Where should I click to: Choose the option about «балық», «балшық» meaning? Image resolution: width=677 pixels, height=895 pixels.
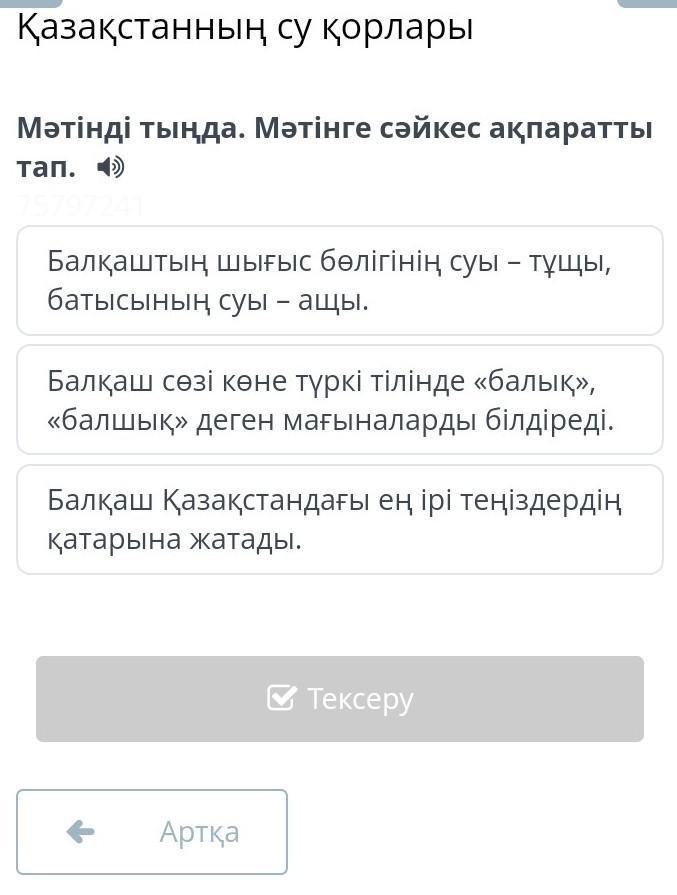339,400
